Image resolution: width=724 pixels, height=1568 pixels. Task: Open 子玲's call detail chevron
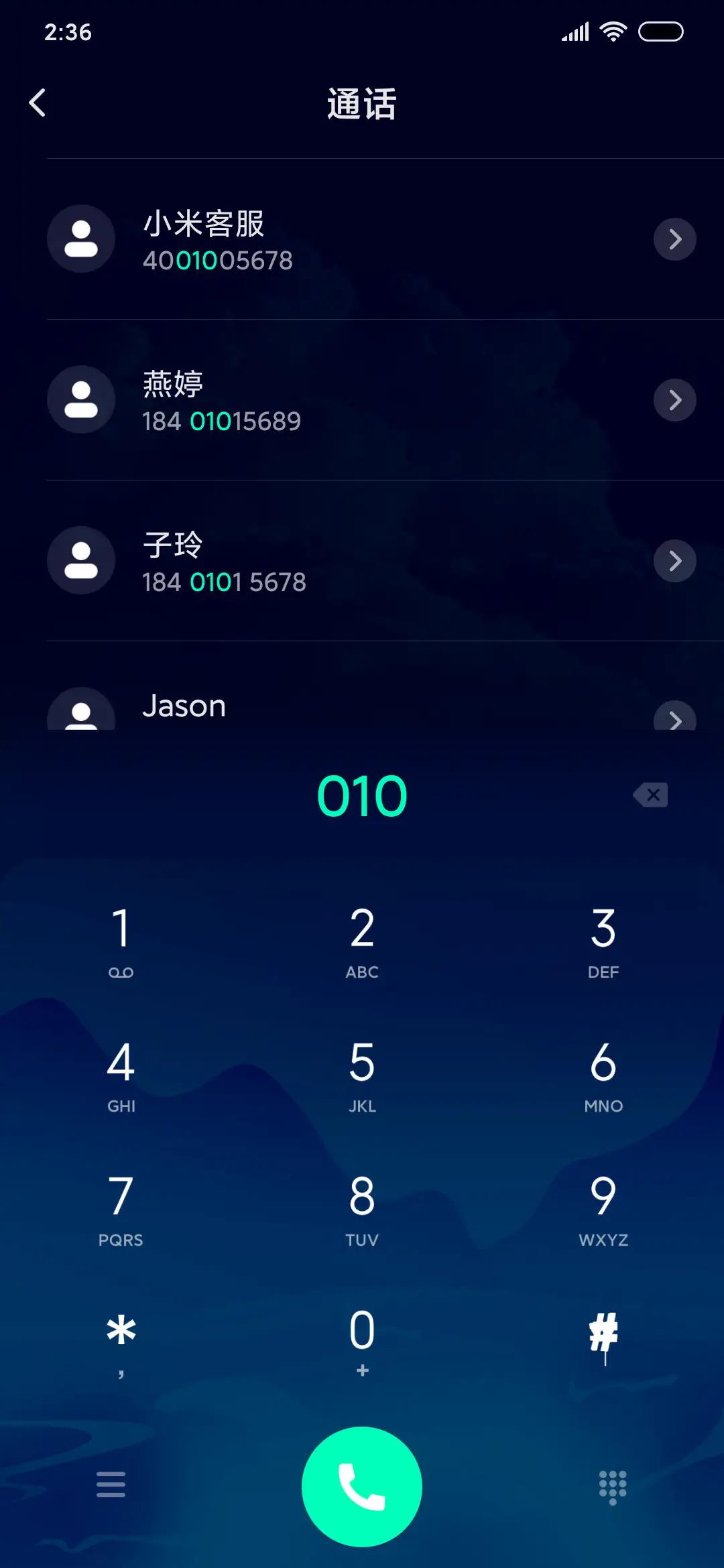[674, 561]
